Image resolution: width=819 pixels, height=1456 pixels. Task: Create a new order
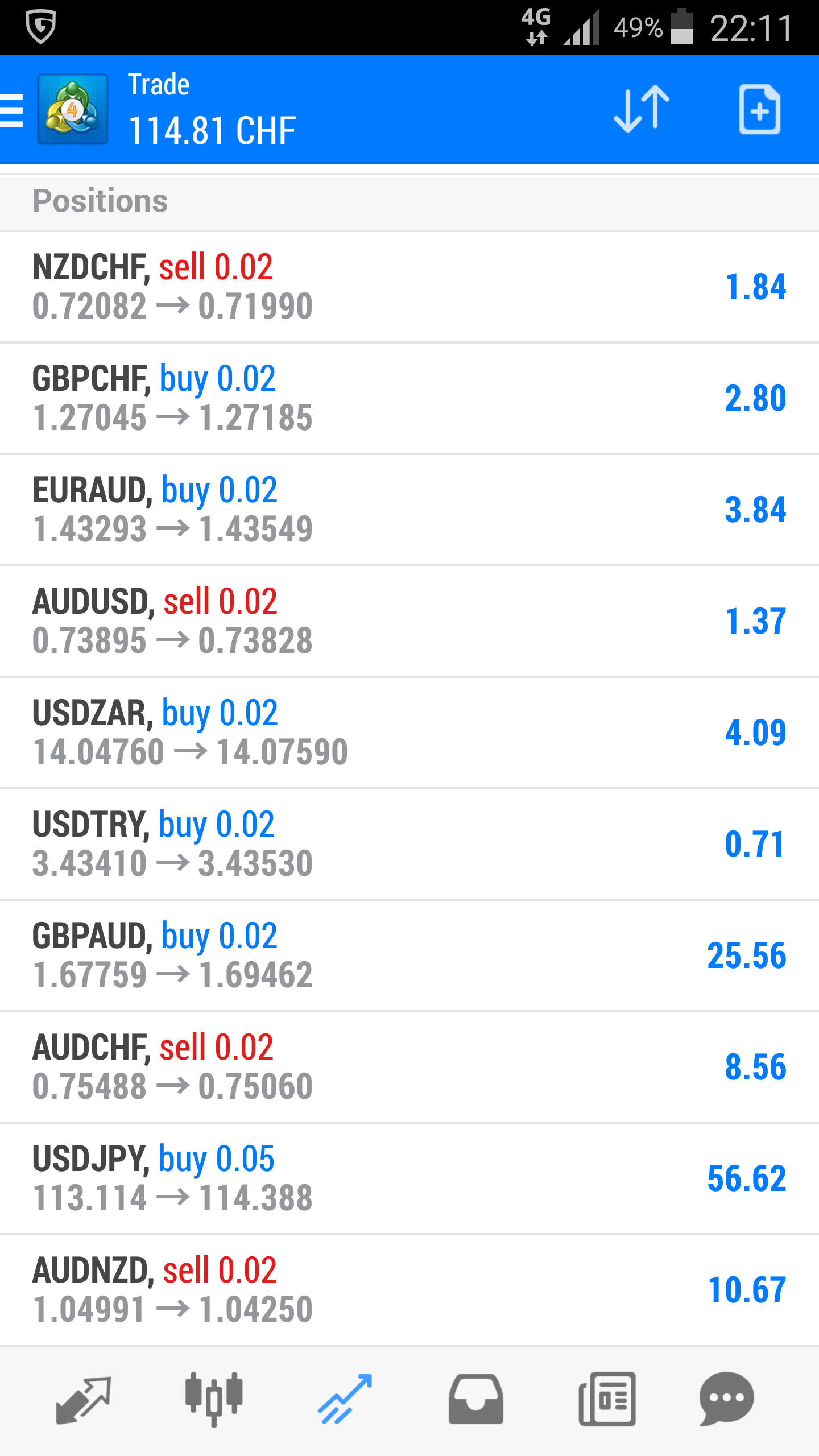[759, 109]
